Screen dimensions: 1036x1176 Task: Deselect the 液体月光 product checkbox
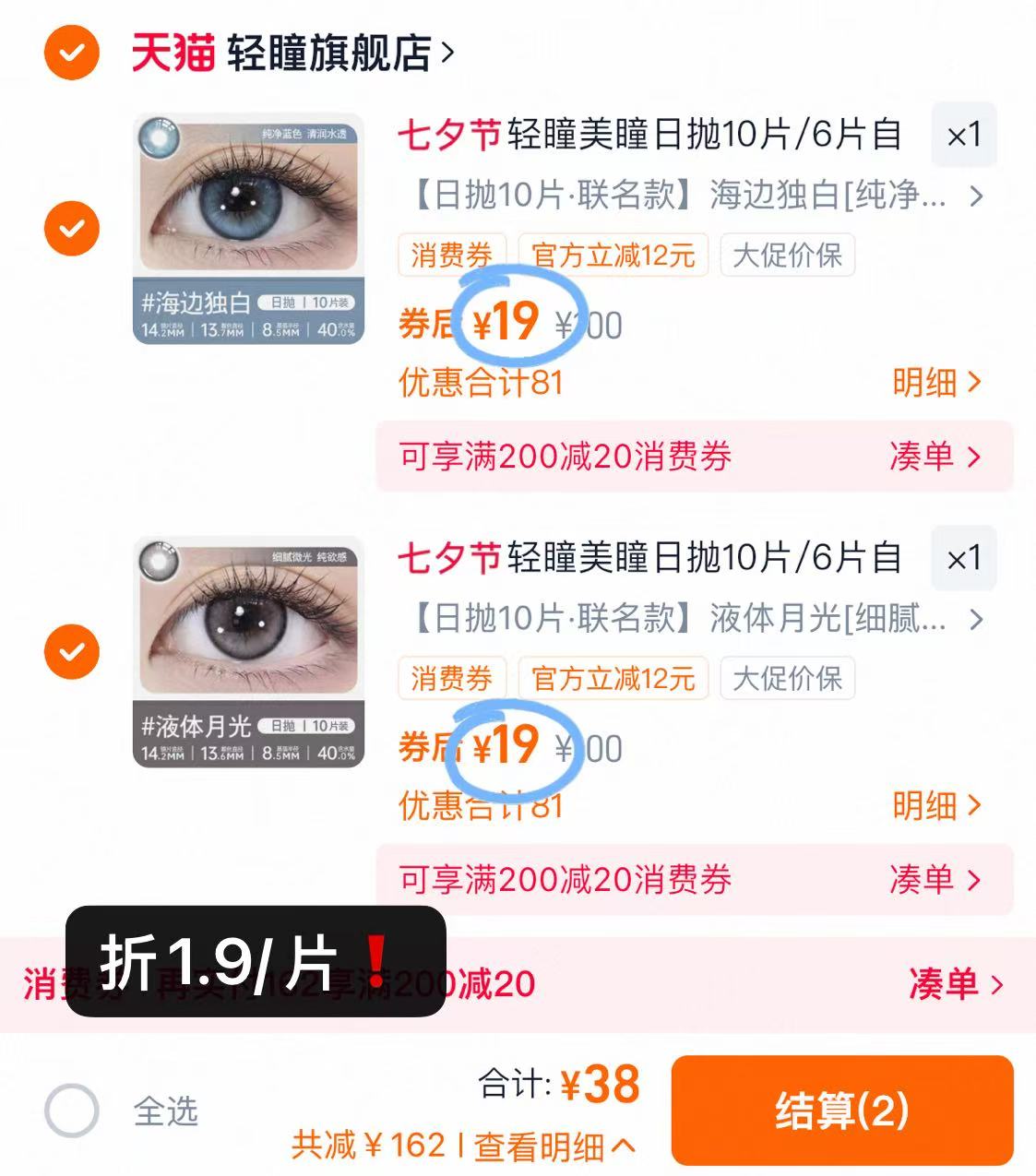[71, 651]
